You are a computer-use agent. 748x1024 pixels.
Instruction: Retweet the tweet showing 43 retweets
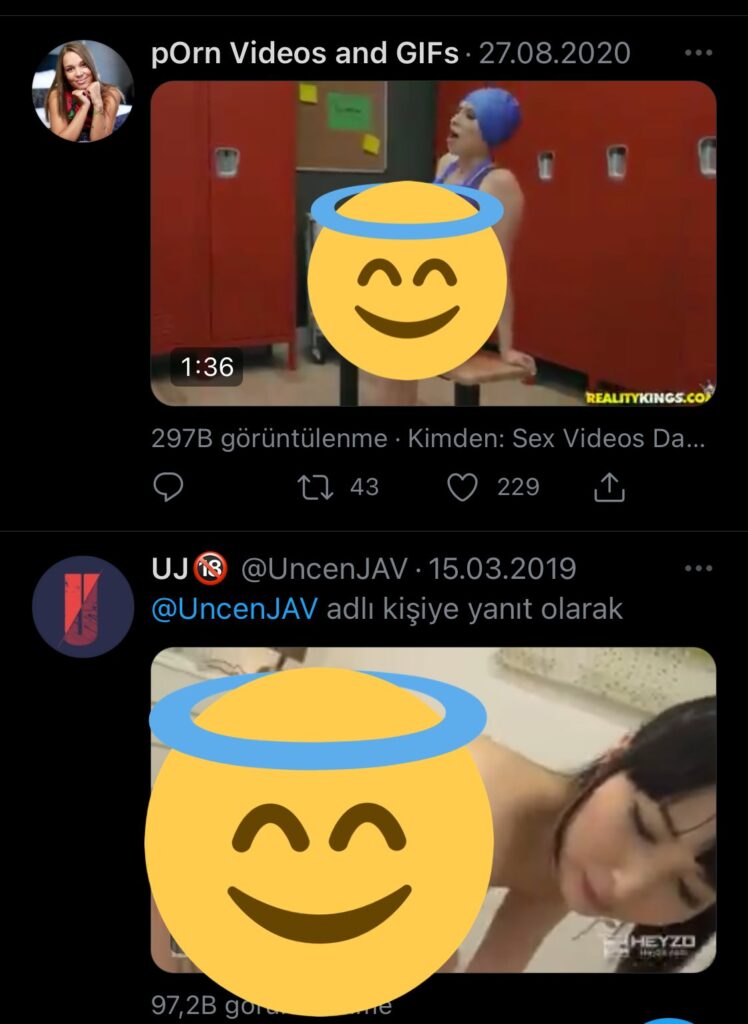click(x=316, y=487)
